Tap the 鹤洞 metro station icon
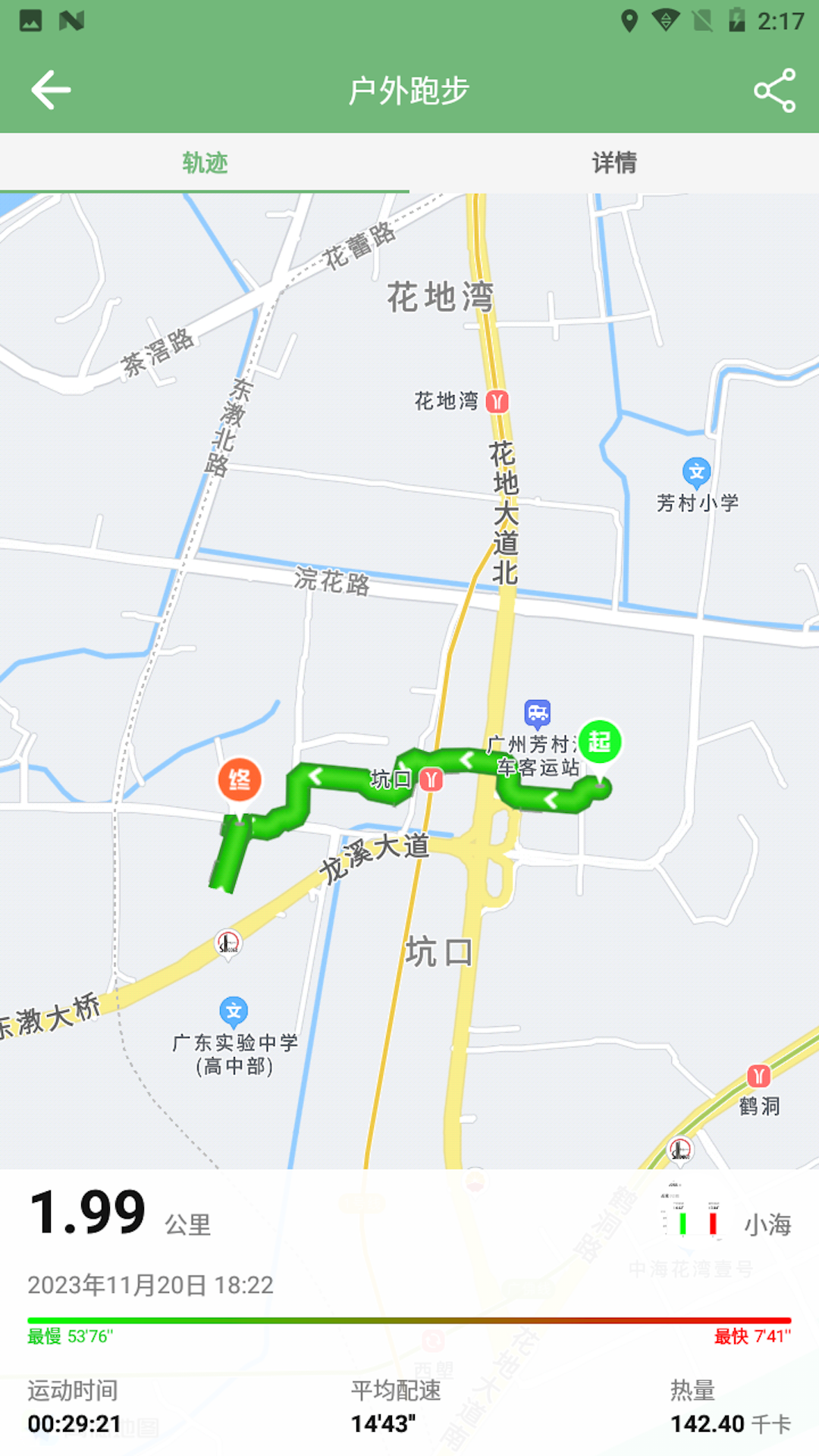819x1456 pixels. 758,1075
